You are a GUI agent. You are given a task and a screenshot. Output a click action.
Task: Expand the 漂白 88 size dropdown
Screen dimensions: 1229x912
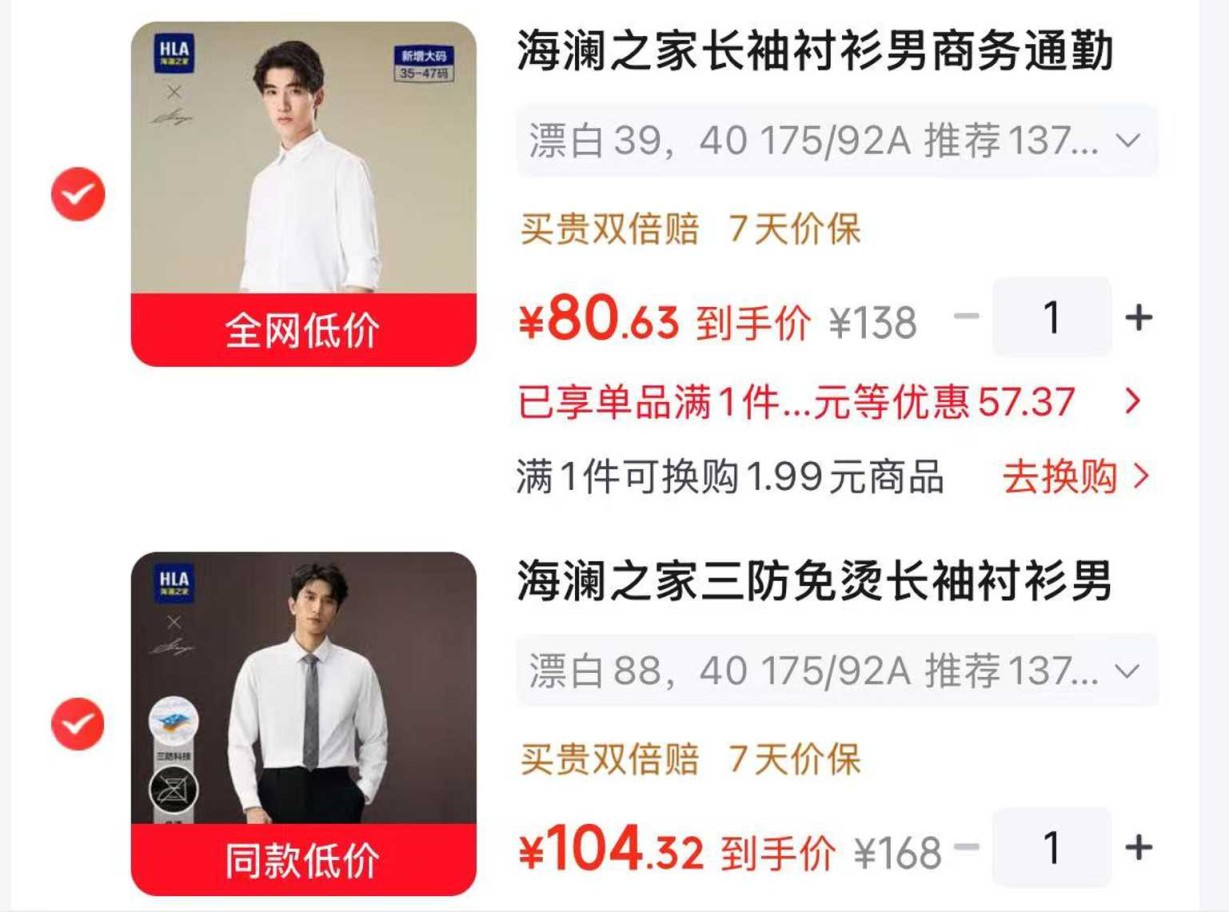coord(838,670)
